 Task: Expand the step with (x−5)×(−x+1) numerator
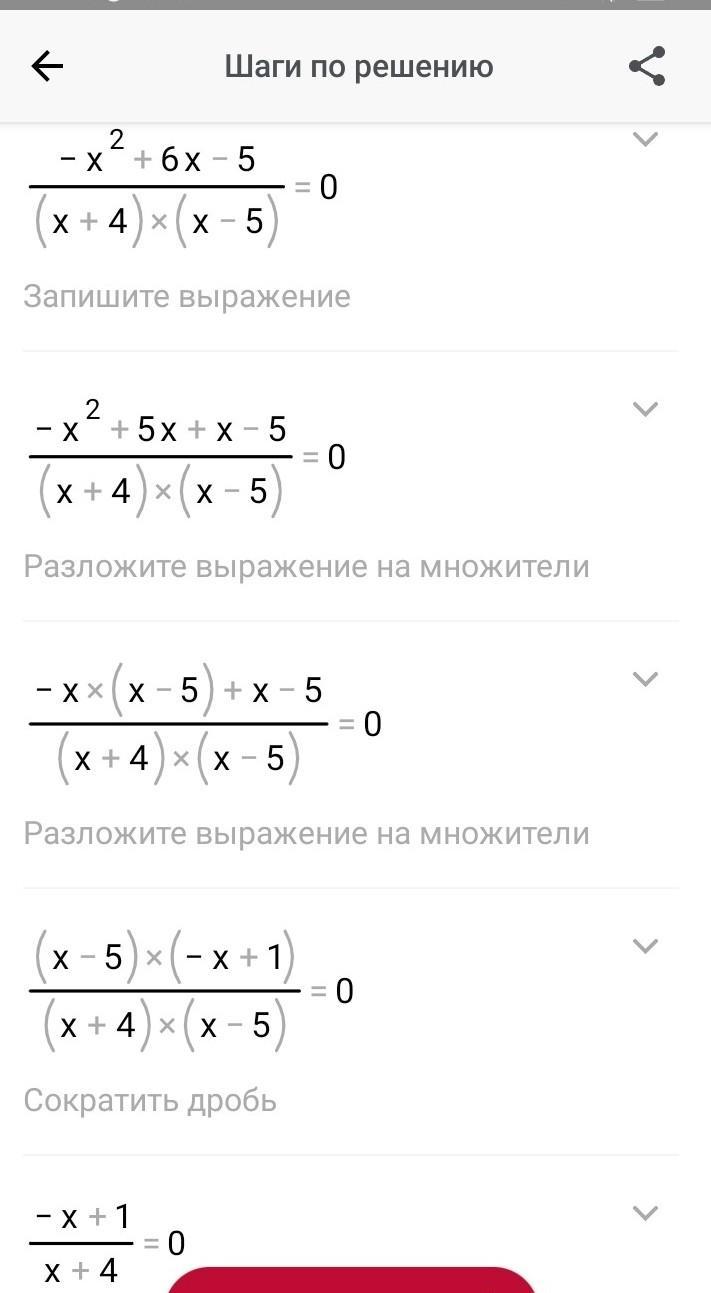coord(646,946)
